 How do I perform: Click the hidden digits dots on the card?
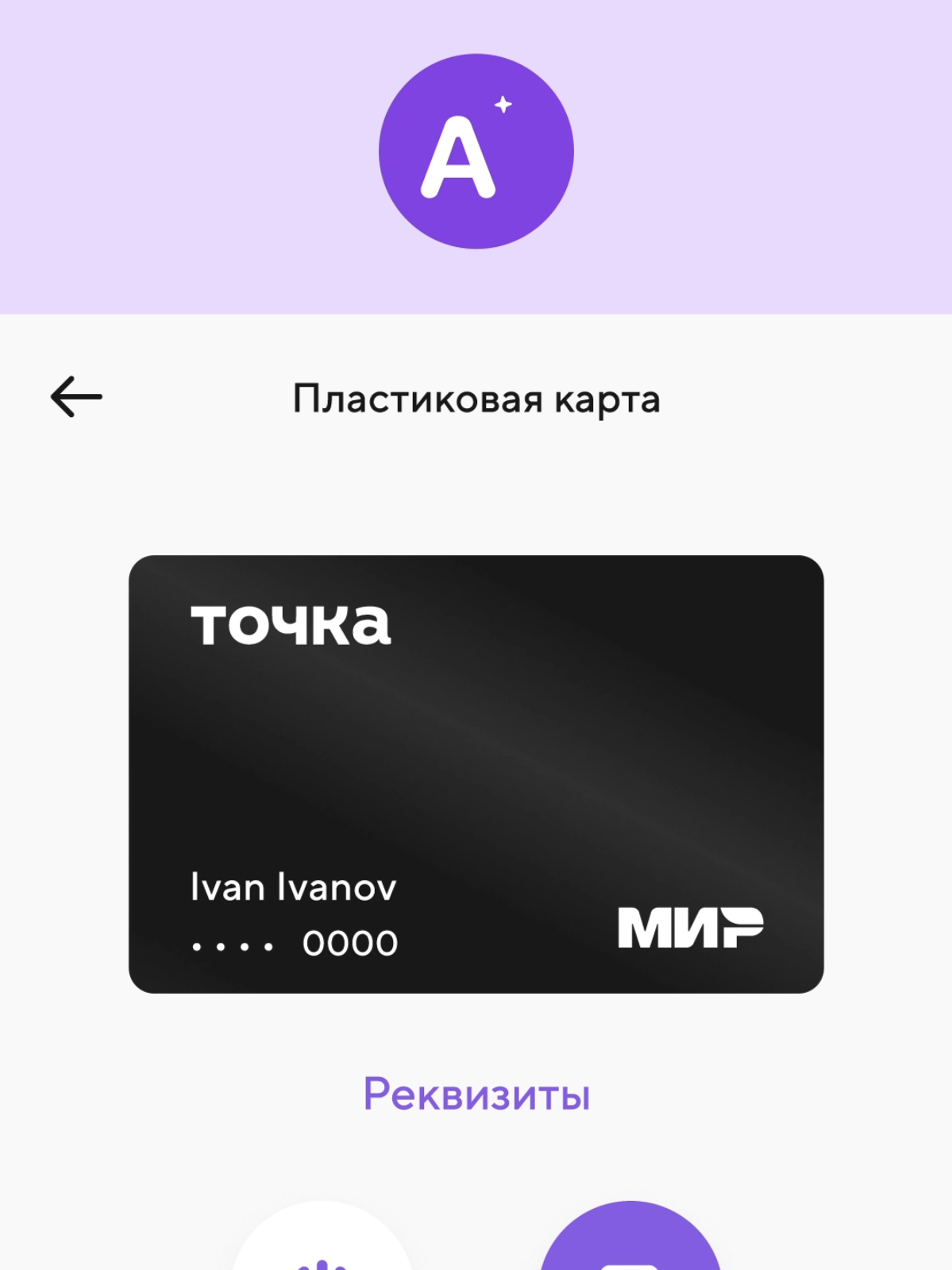(x=232, y=945)
